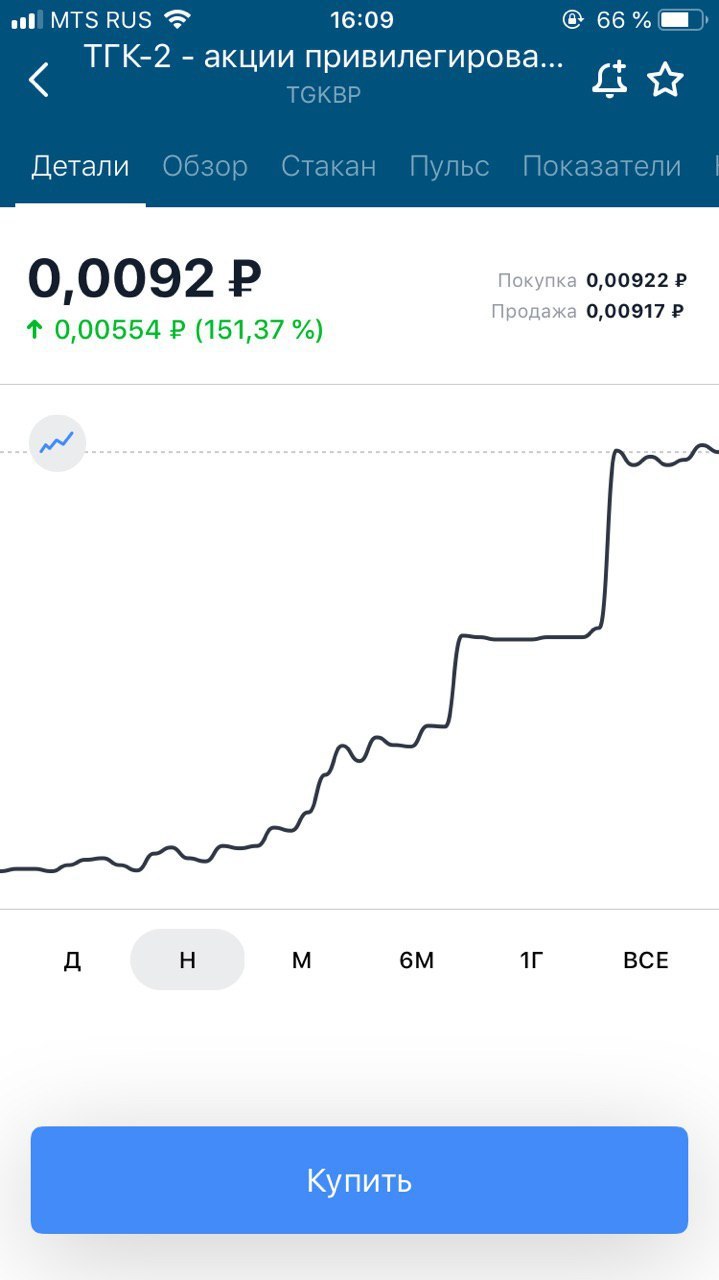The image size is (719, 1280).
Task: Open the Детали tab
Action: point(80,166)
